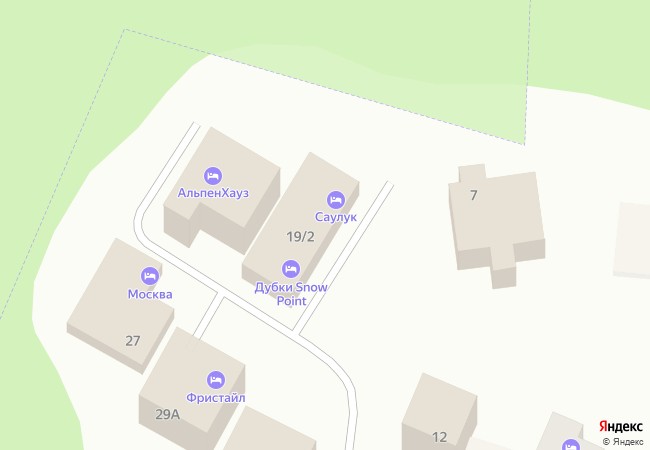This screenshot has width=650, height=450.
Task: Open the © Яндекс copyright link
Action: (622, 441)
